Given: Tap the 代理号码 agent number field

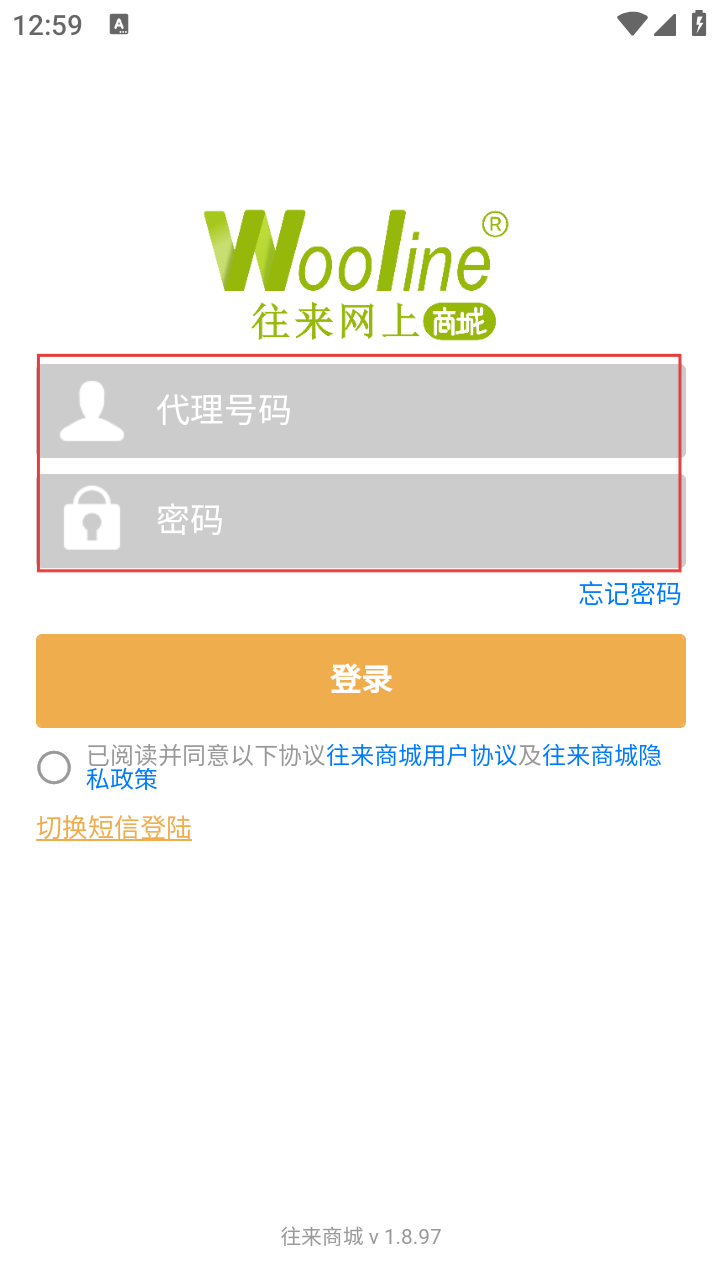Looking at the screenshot, I should coord(361,410).
